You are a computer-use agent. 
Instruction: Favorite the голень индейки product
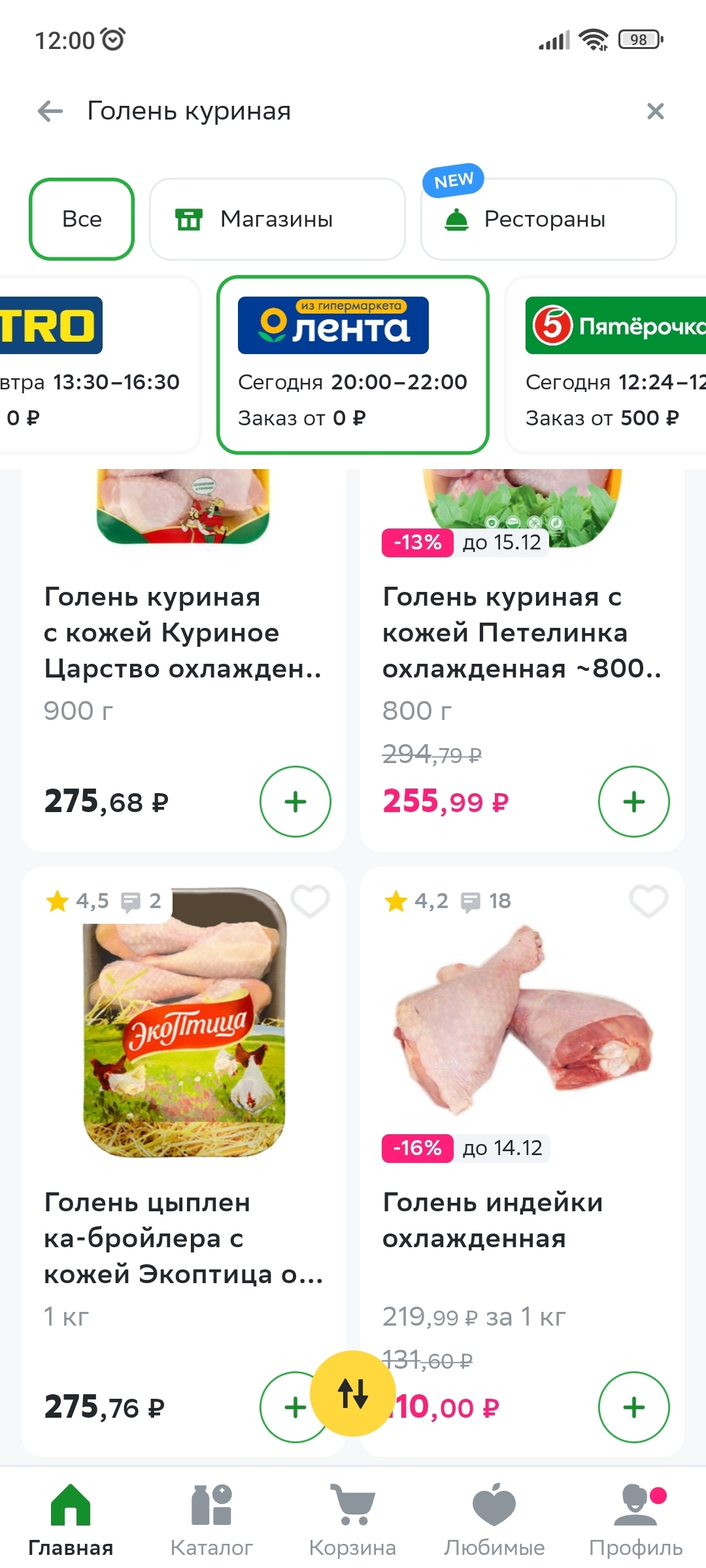648,901
